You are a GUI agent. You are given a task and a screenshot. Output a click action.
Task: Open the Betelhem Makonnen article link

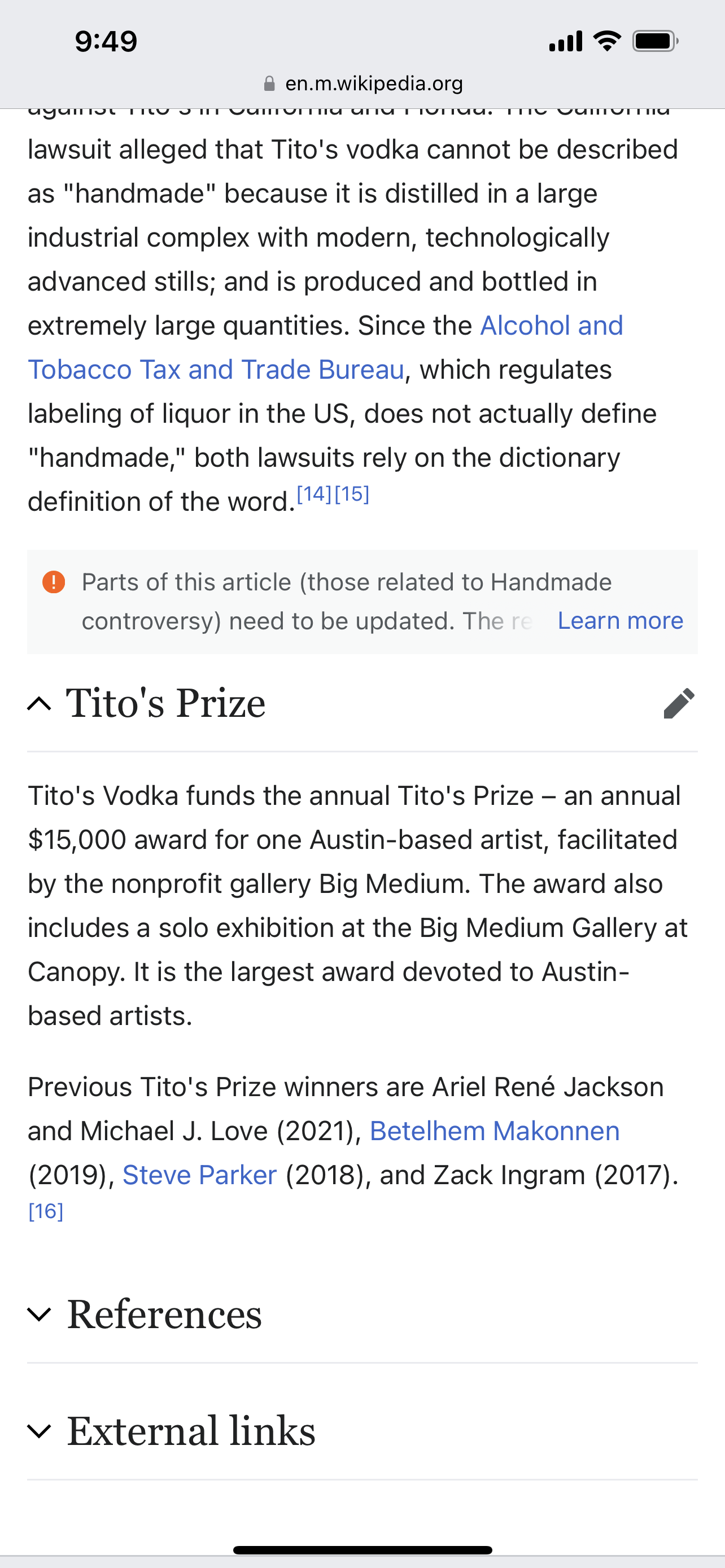click(x=494, y=1131)
